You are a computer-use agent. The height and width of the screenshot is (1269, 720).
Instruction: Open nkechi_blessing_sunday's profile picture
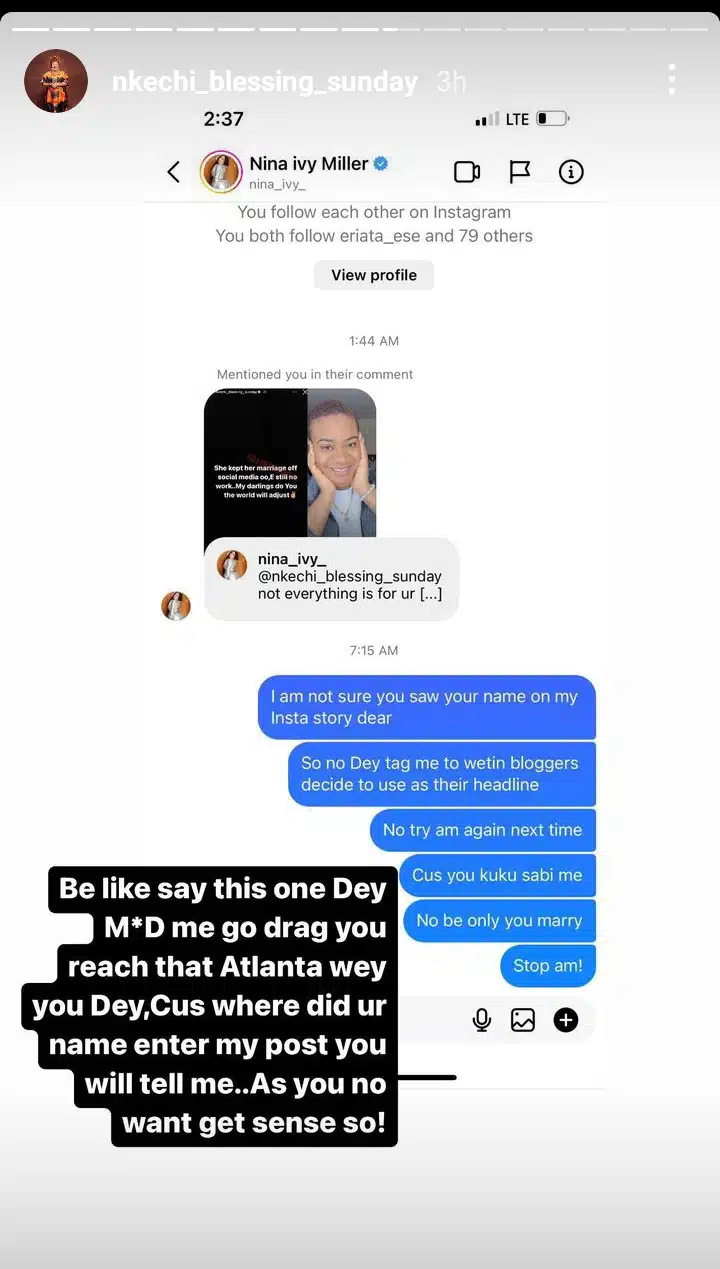pos(55,81)
